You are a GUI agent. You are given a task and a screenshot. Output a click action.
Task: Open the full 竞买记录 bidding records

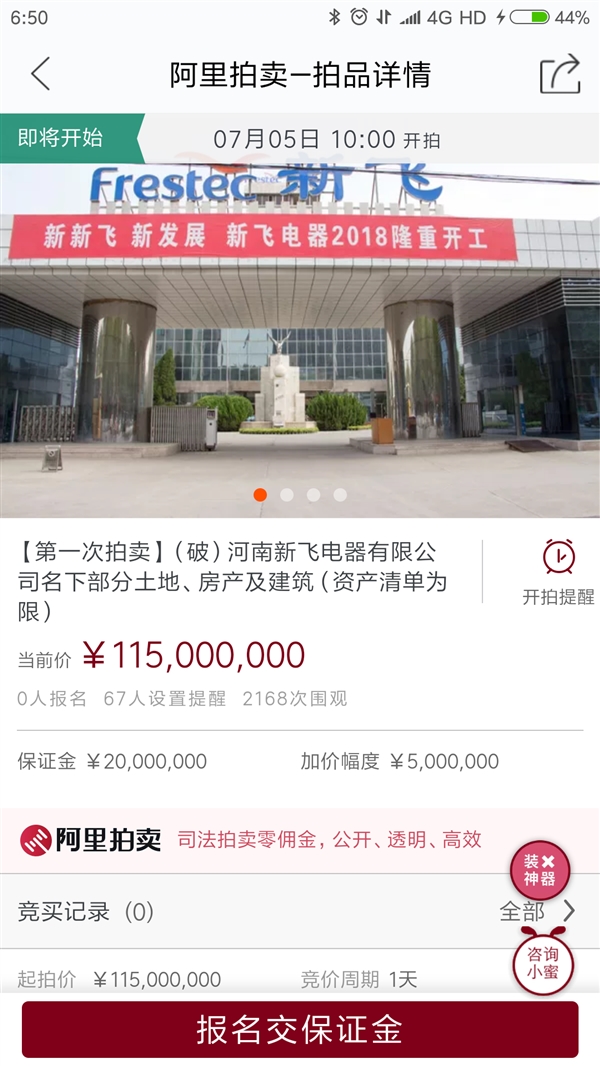coord(538,911)
